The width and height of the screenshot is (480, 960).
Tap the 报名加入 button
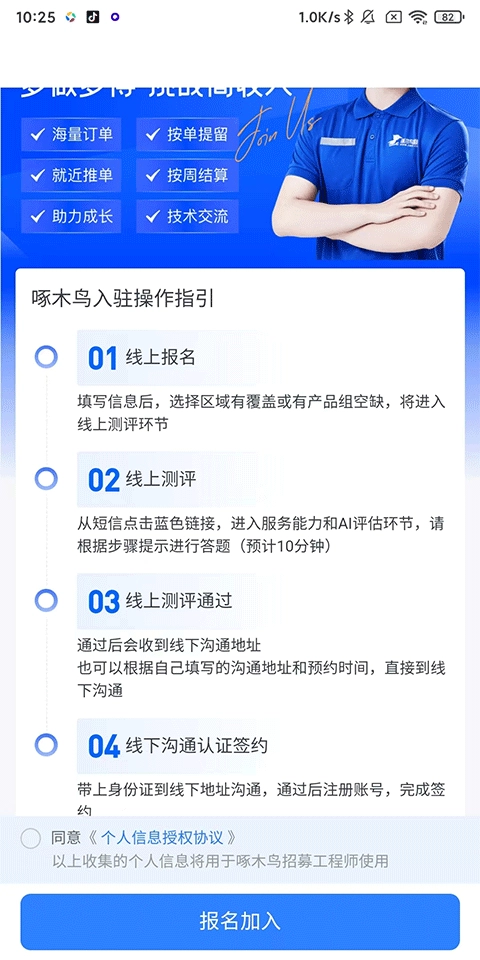(x=240, y=921)
